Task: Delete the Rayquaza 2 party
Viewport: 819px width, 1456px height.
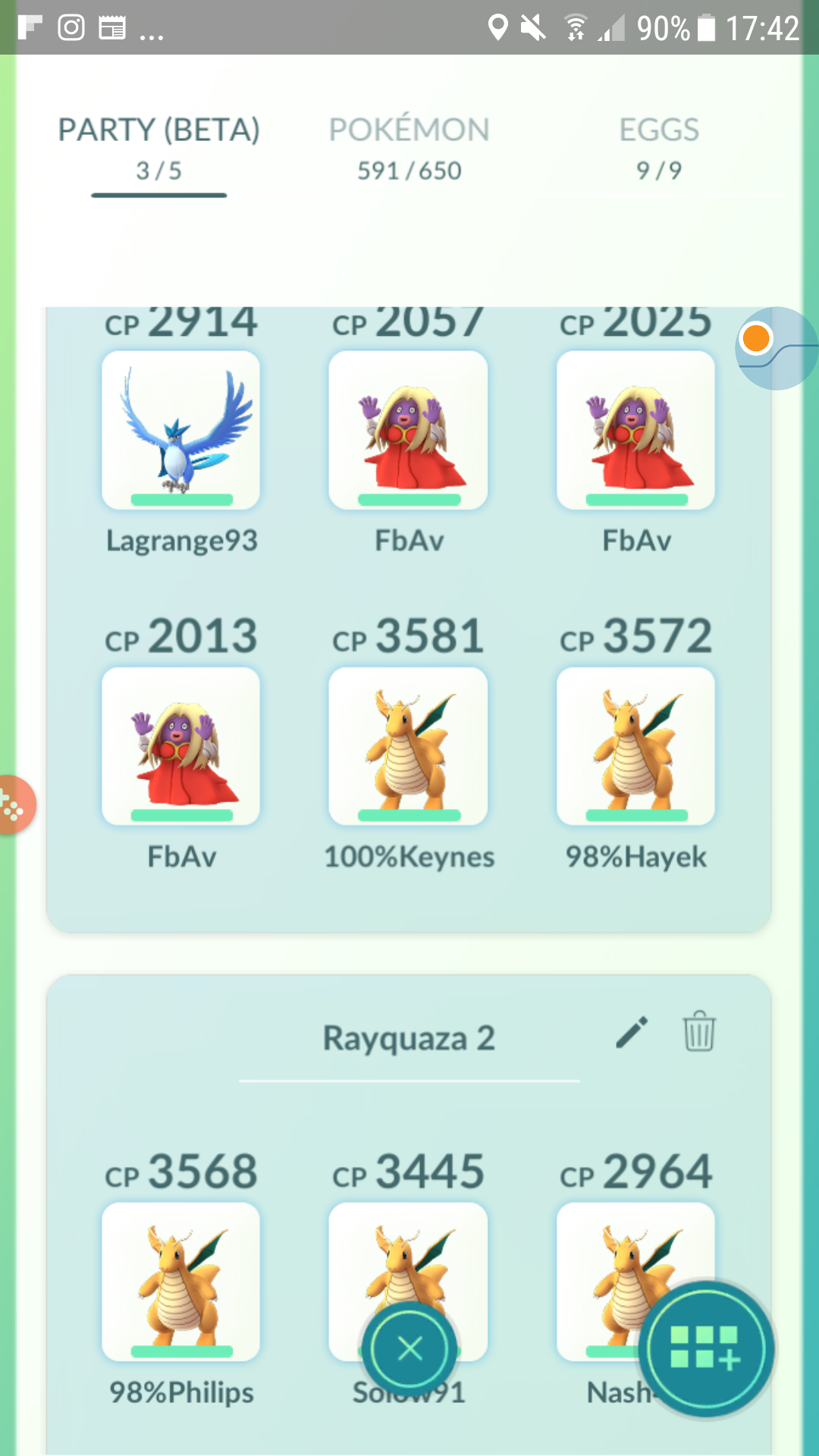Action: [699, 1031]
